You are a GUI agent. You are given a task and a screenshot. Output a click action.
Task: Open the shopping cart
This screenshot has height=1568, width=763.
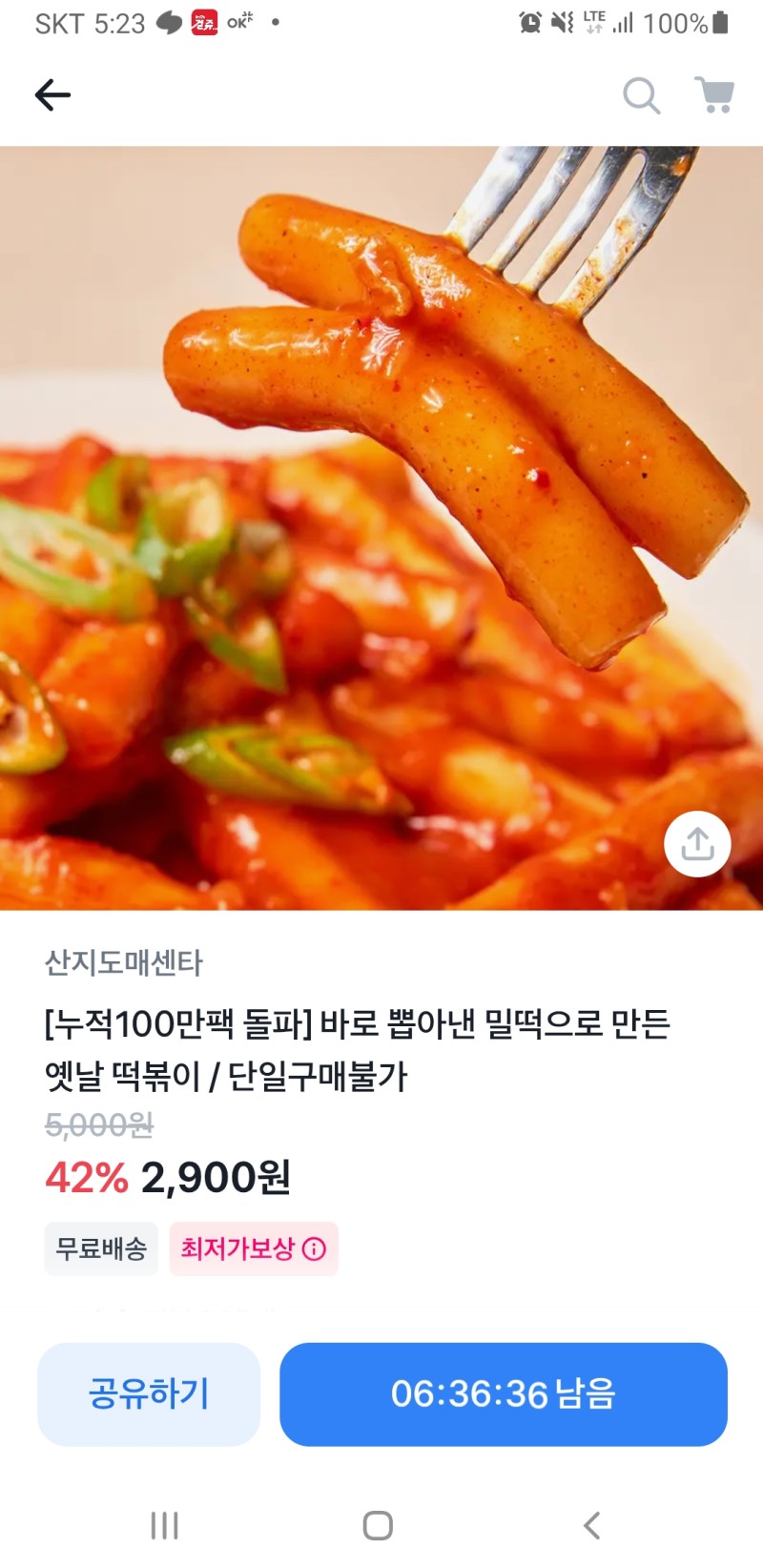coord(713,95)
